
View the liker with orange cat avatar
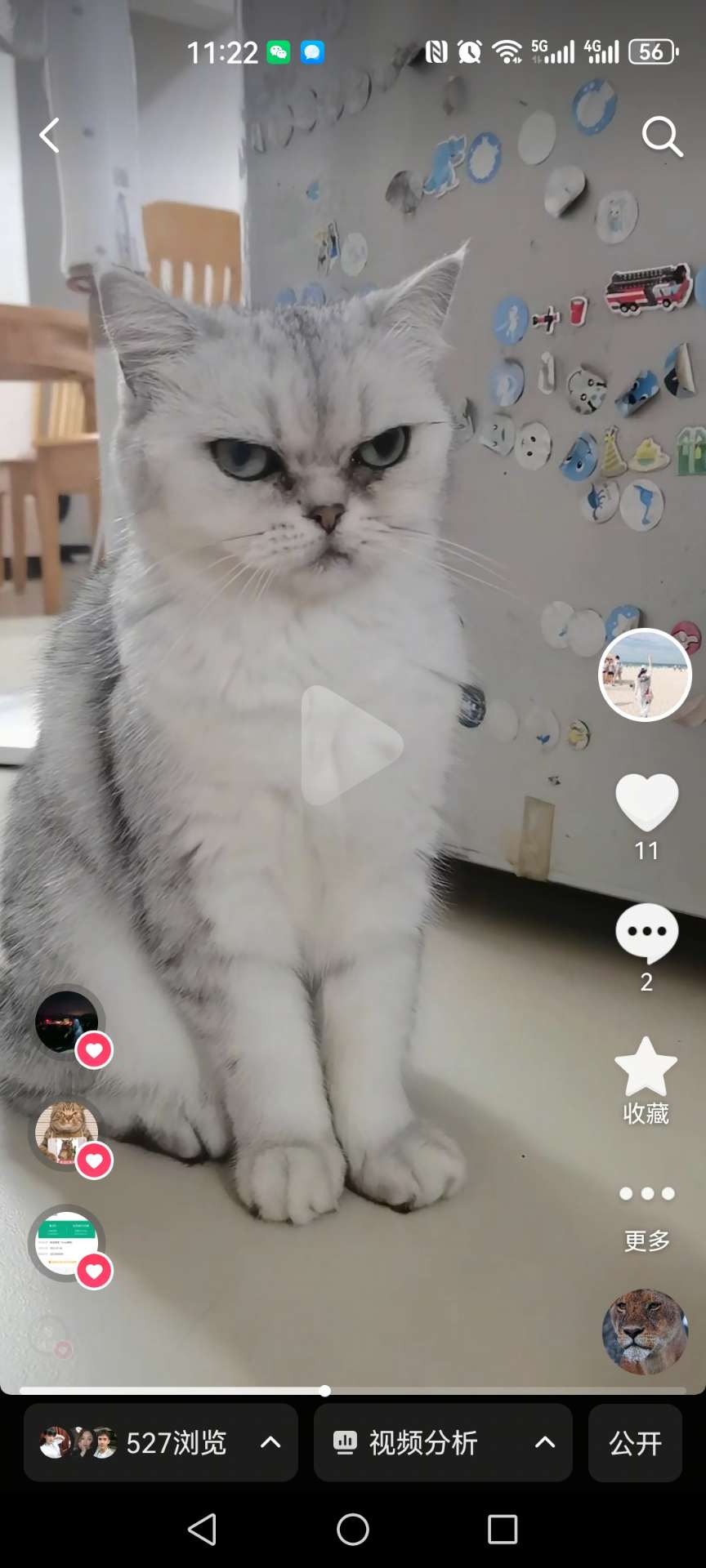66,1132
